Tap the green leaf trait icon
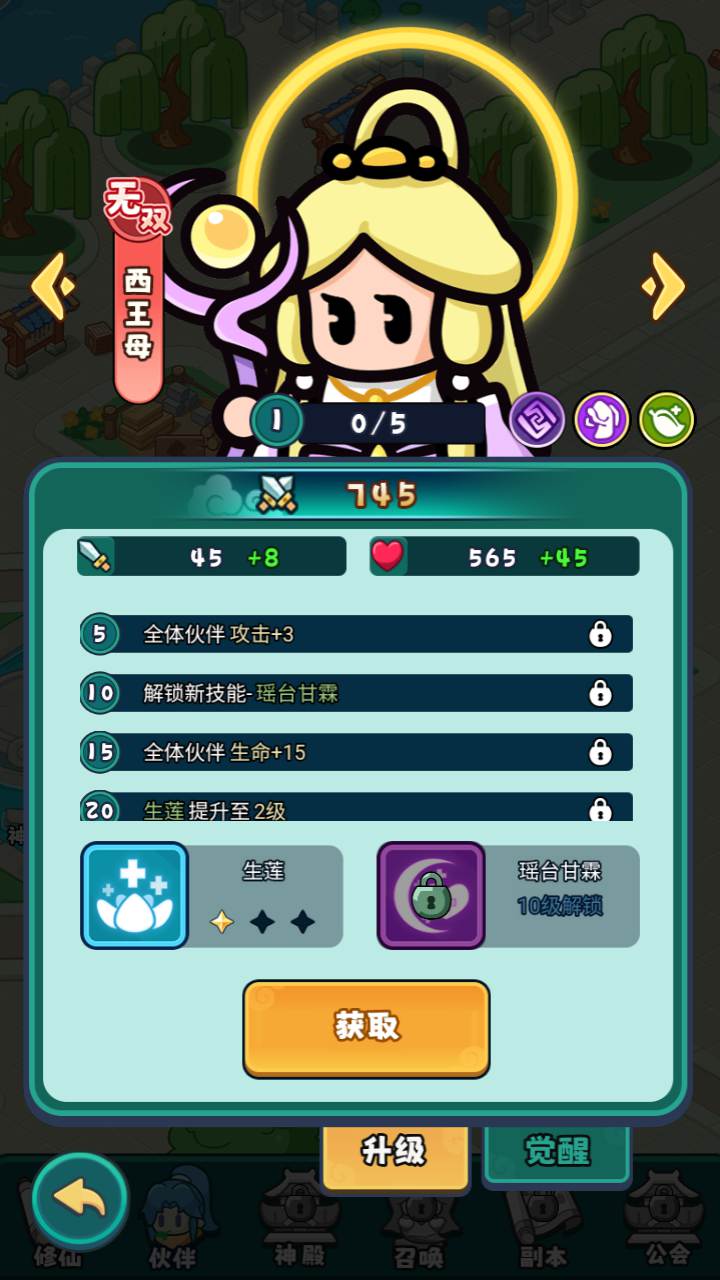 (x=666, y=420)
